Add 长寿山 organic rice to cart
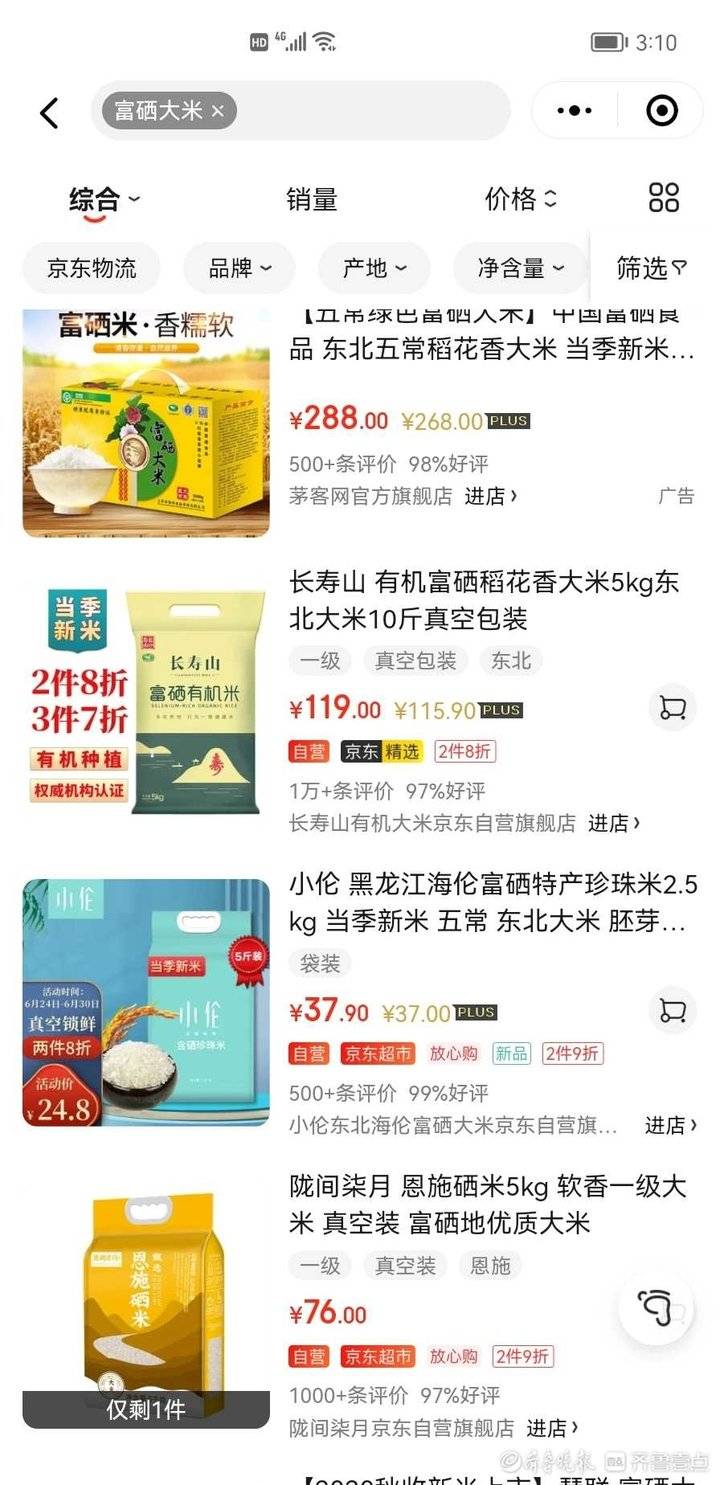This screenshot has width=720, height=1485. [672, 707]
